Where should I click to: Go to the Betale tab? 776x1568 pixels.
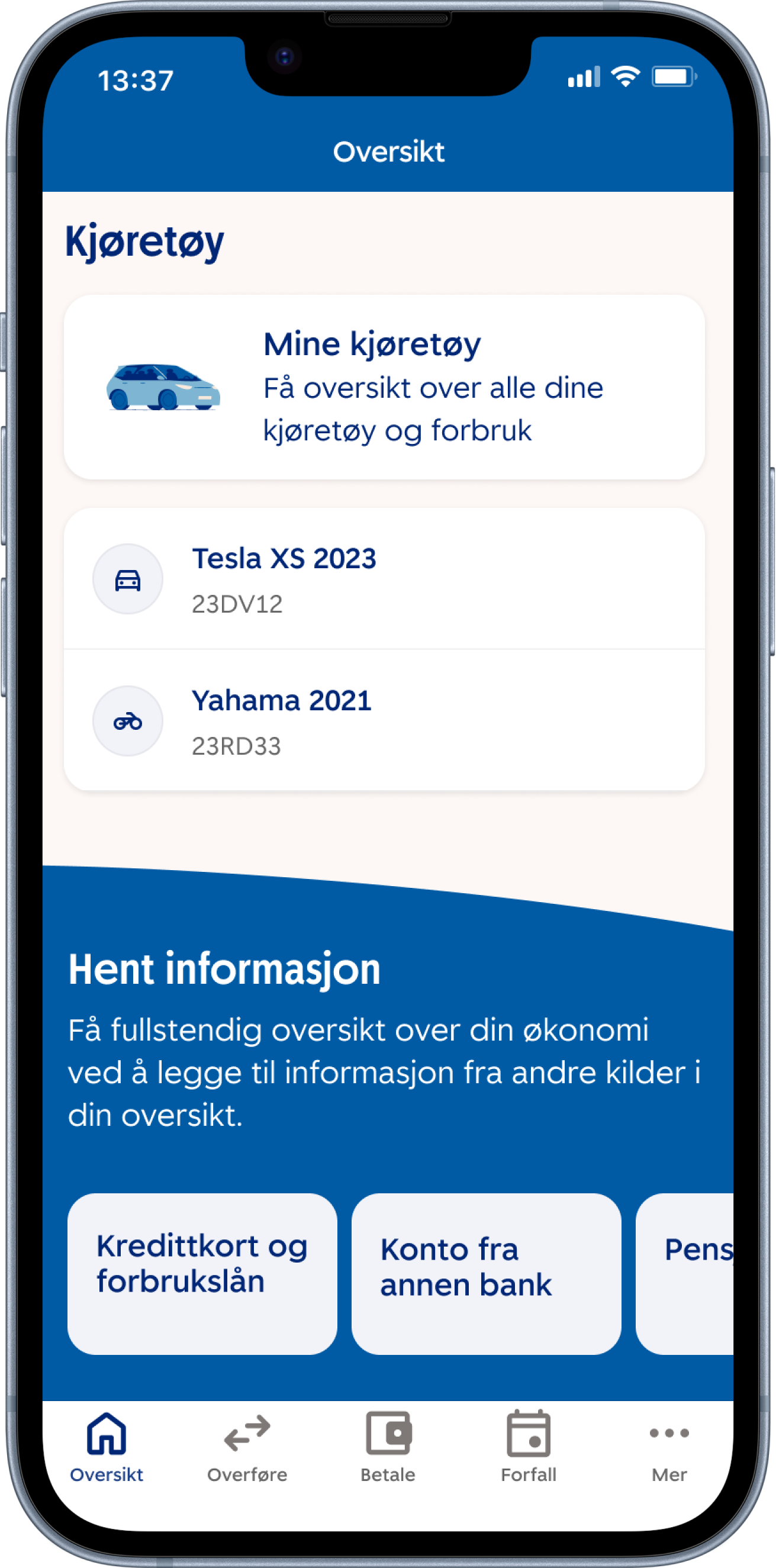pos(388,1447)
